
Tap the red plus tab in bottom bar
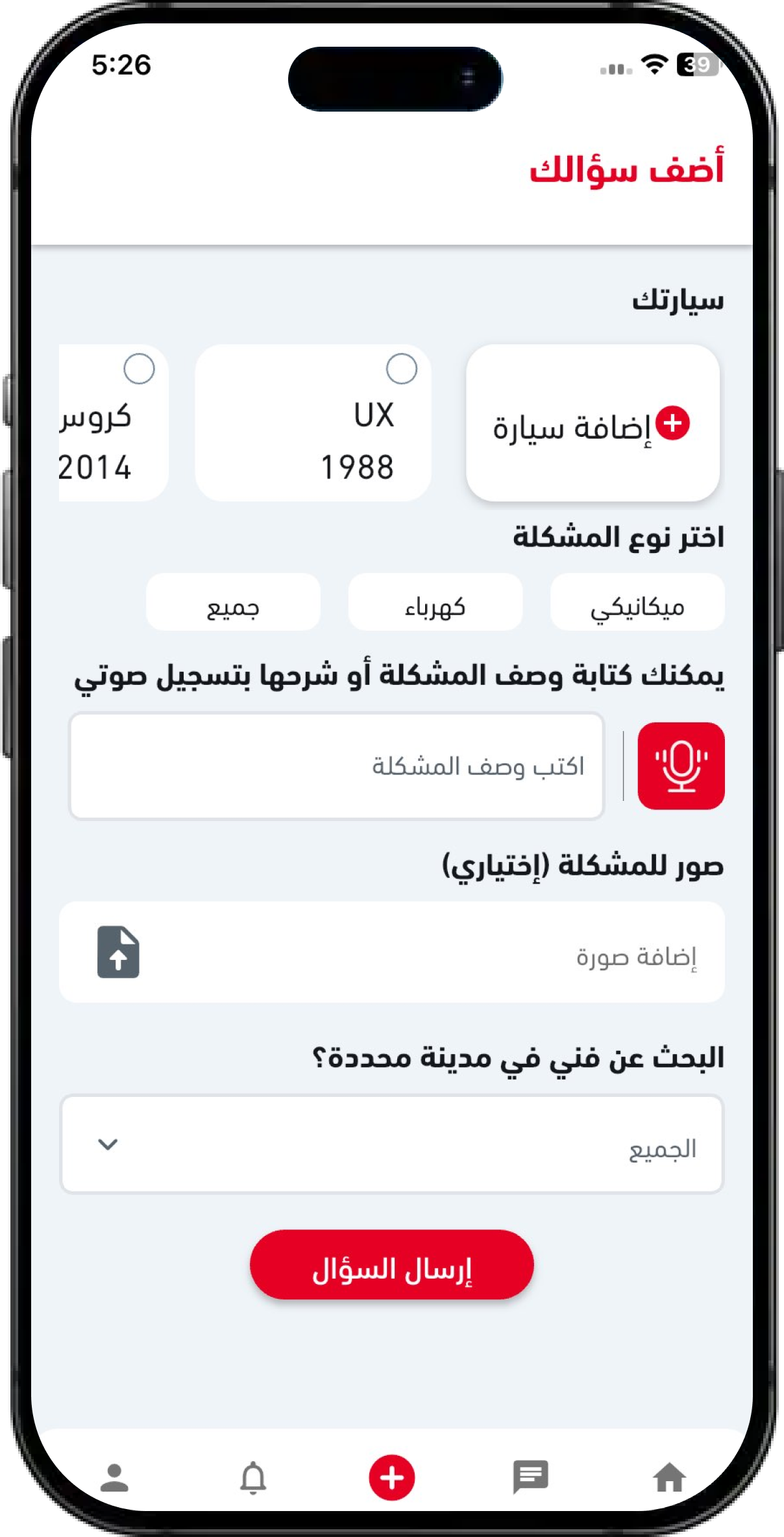(x=392, y=1478)
